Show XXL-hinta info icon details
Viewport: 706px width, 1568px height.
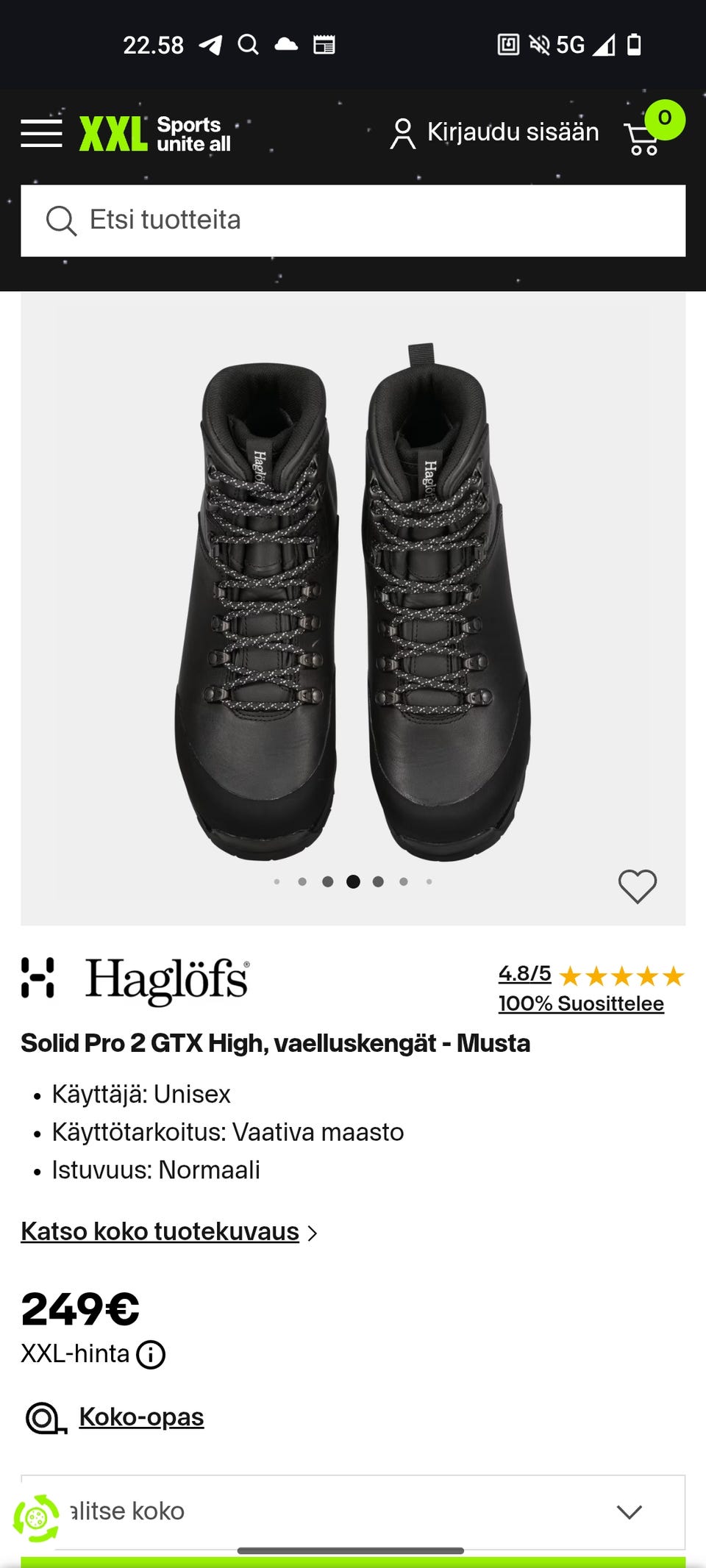point(151,1354)
